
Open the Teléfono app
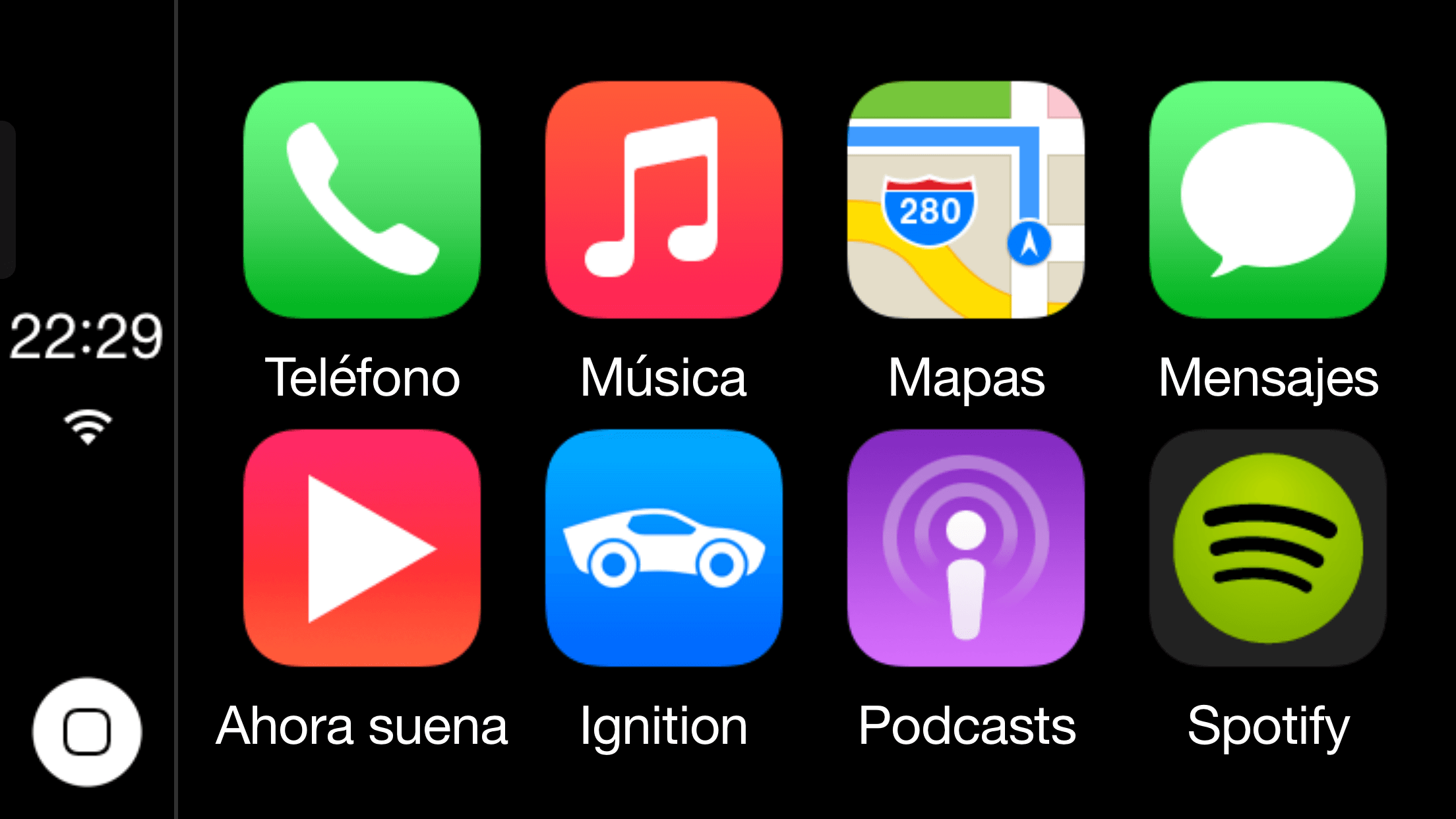point(361,199)
